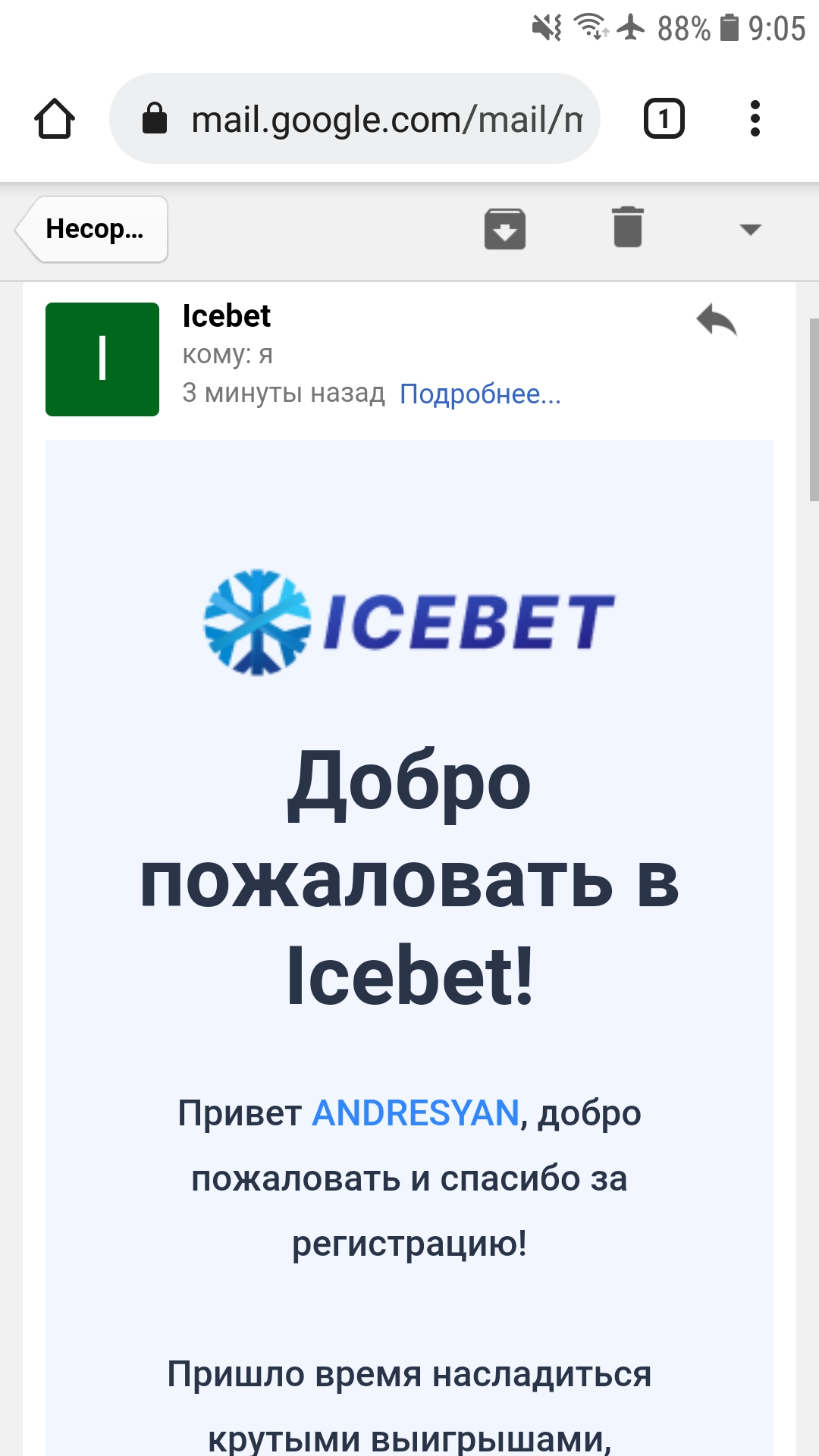Image resolution: width=819 pixels, height=1456 pixels.
Task: Open more email actions dropdown arrow
Action: click(749, 230)
